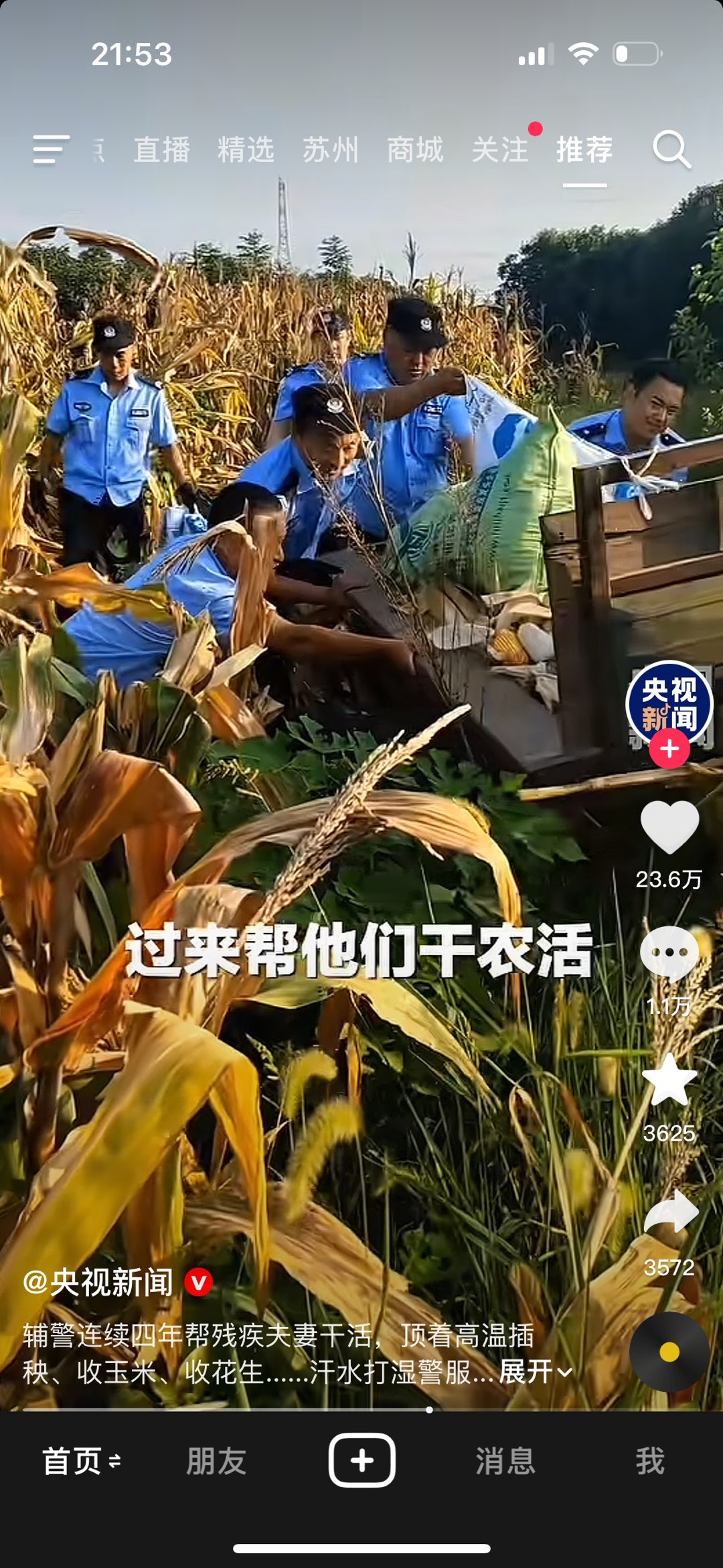Switch to the 苏州 tab

[x=331, y=149]
